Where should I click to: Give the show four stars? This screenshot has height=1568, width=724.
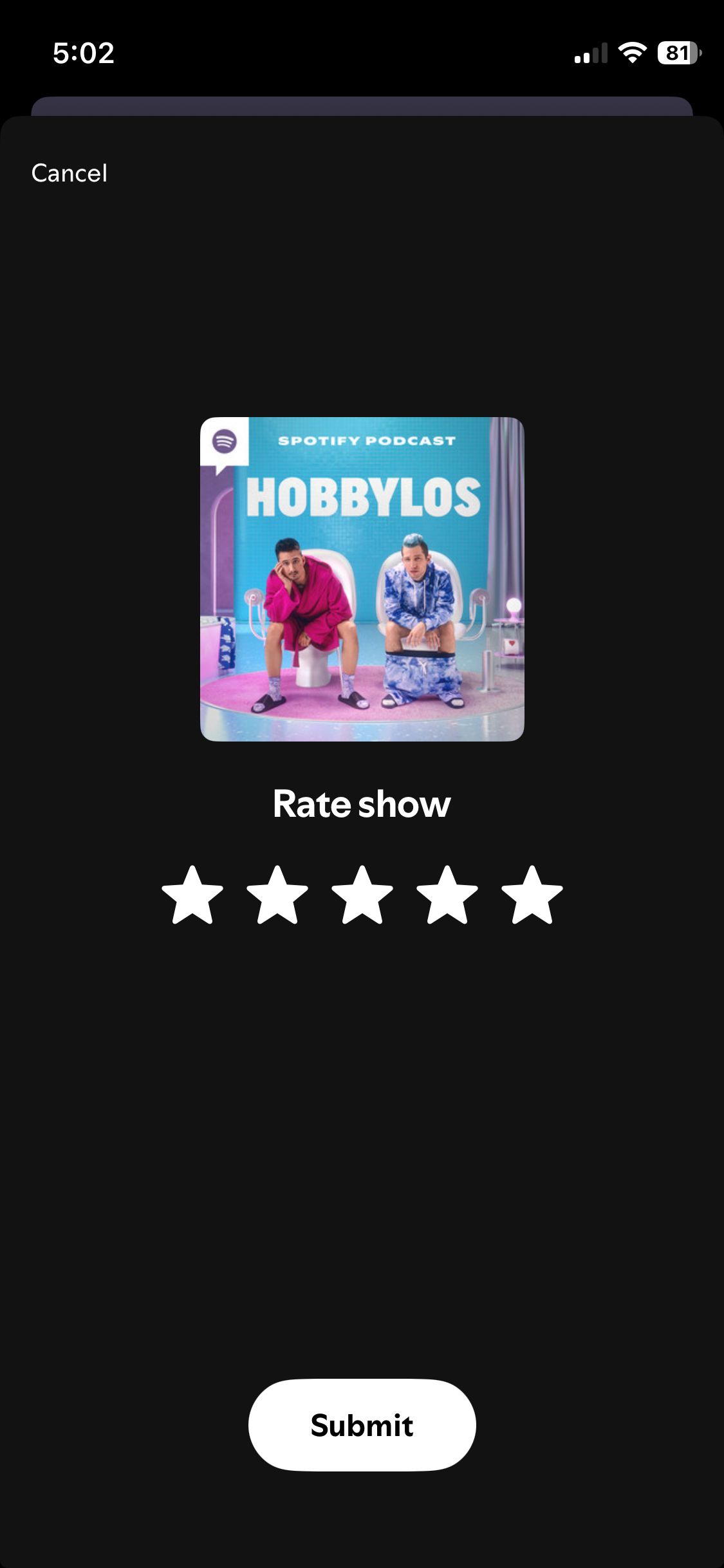click(447, 895)
